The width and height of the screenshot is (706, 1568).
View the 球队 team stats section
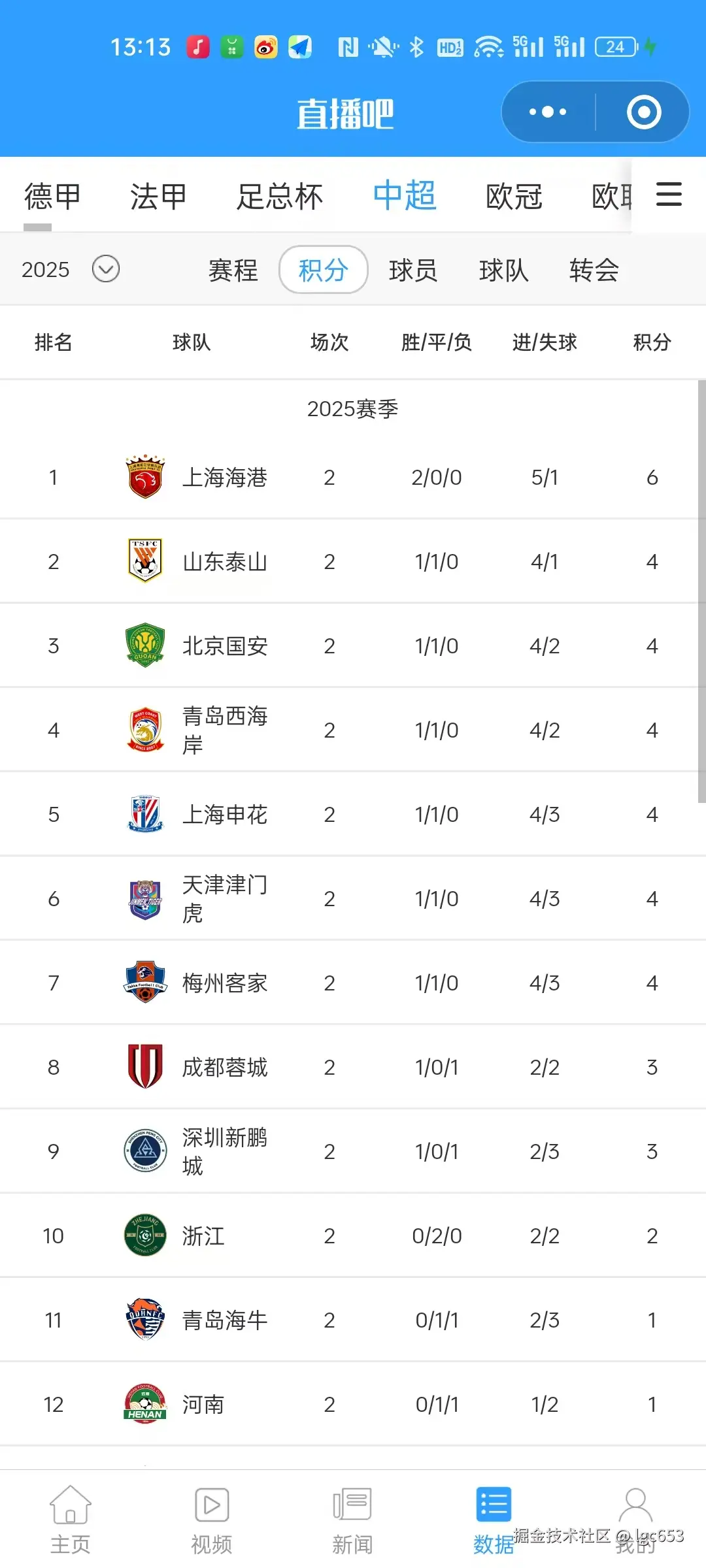coord(503,270)
